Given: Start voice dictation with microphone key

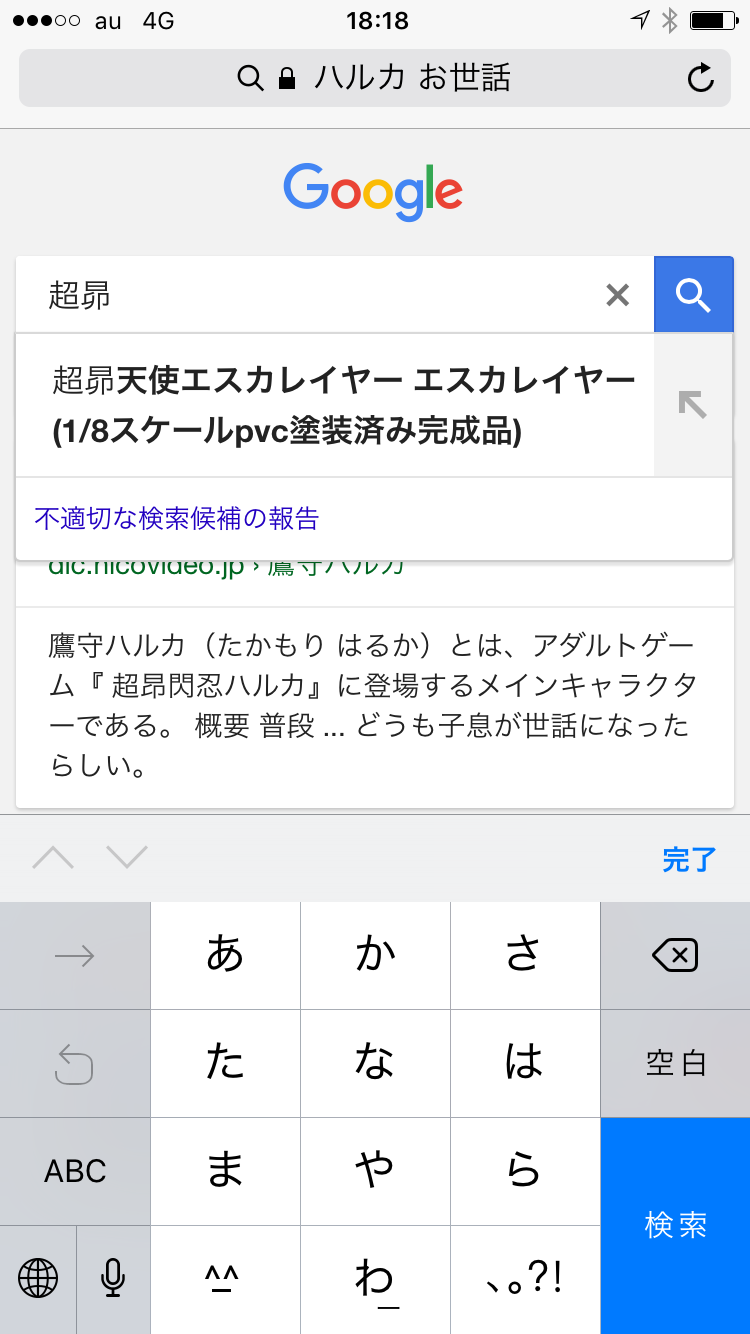Looking at the screenshot, I should coord(113,1277).
